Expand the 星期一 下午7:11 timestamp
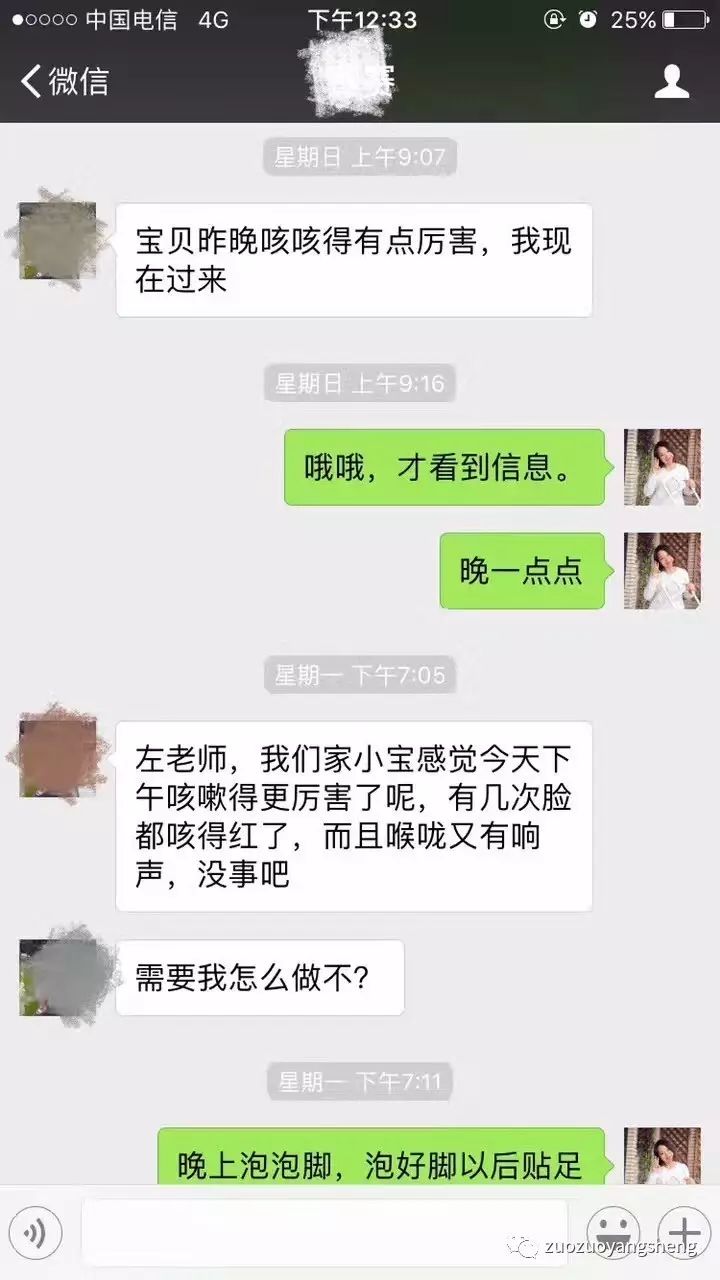Viewport: 720px width, 1280px height. point(358,1082)
